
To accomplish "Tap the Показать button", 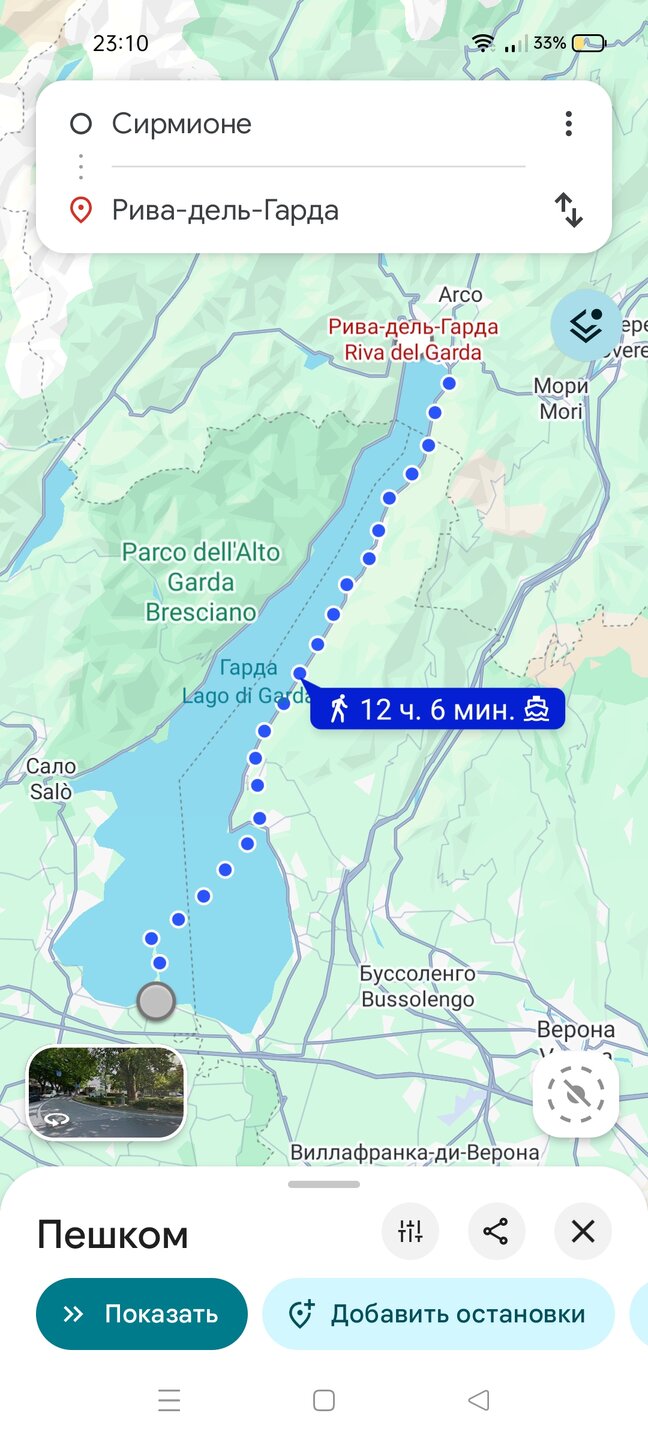I will pyautogui.click(x=141, y=1314).
